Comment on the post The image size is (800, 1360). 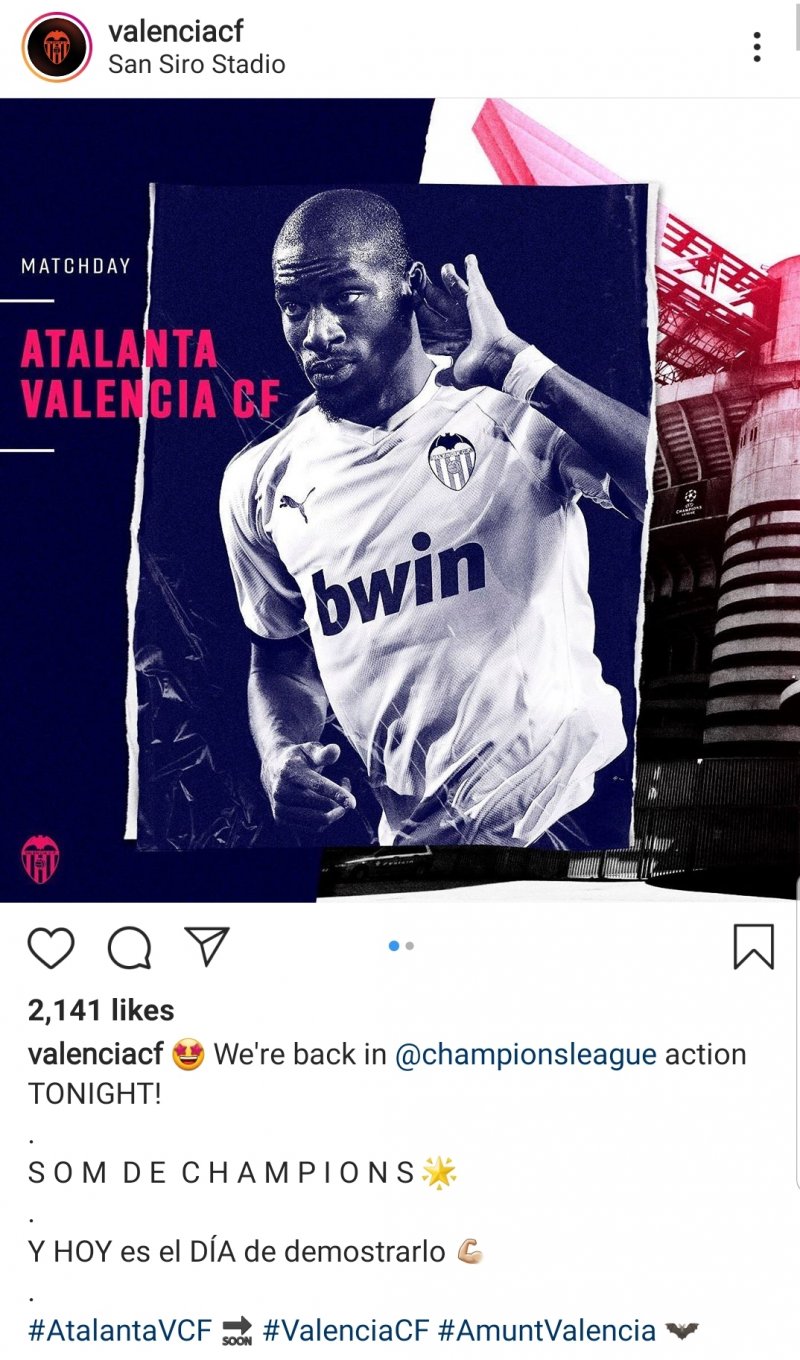pyautogui.click(x=129, y=946)
